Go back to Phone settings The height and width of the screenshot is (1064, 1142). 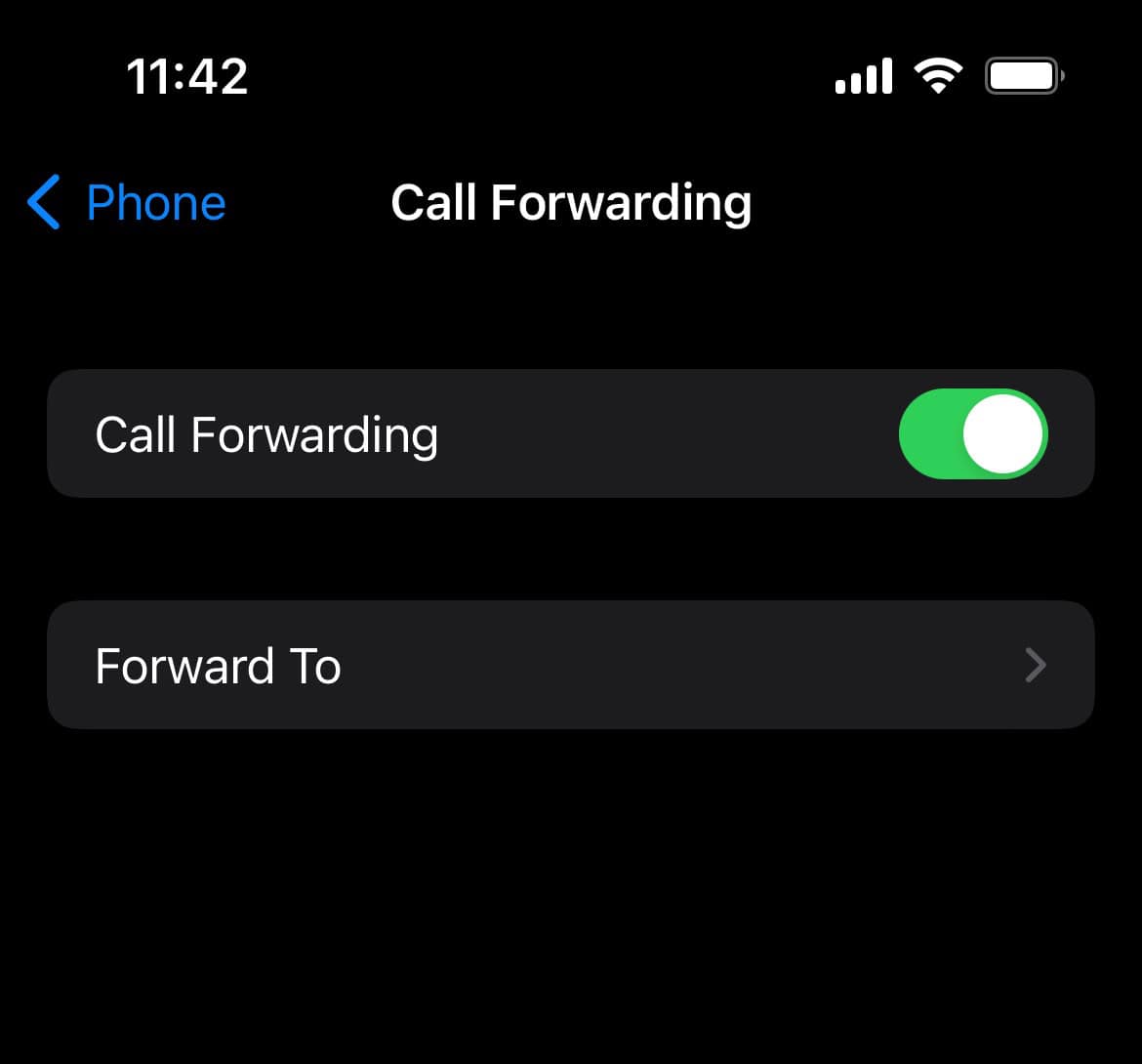[127, 203]
